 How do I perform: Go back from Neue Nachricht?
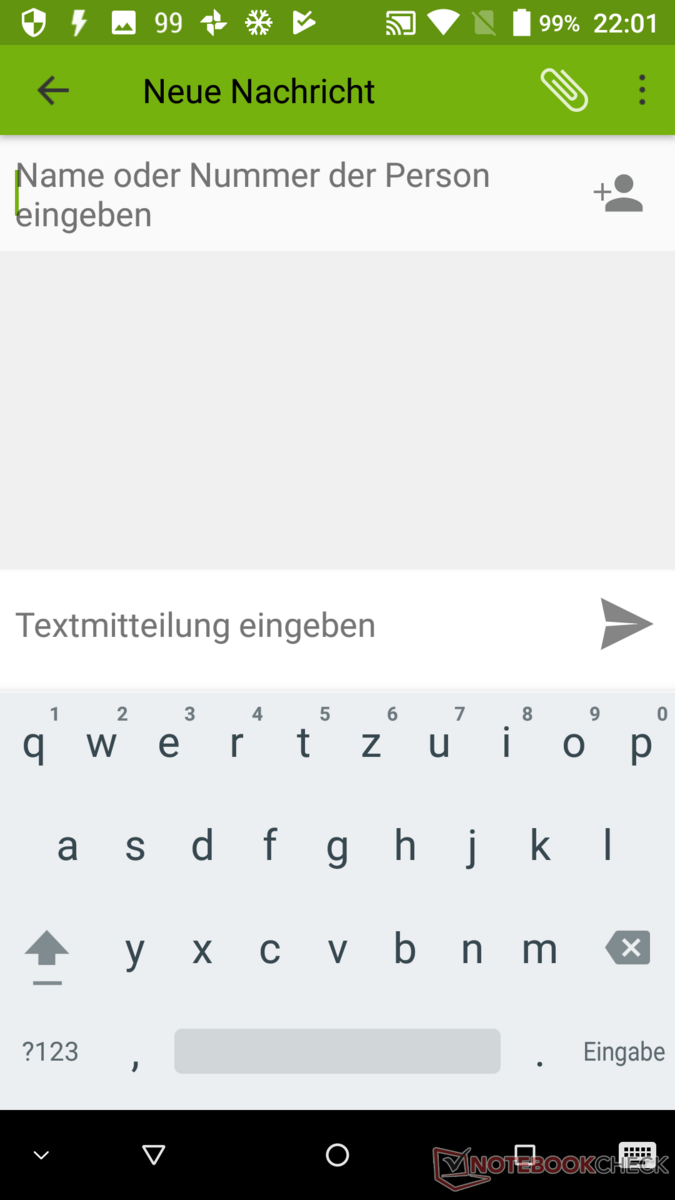(x=53, y=91)
